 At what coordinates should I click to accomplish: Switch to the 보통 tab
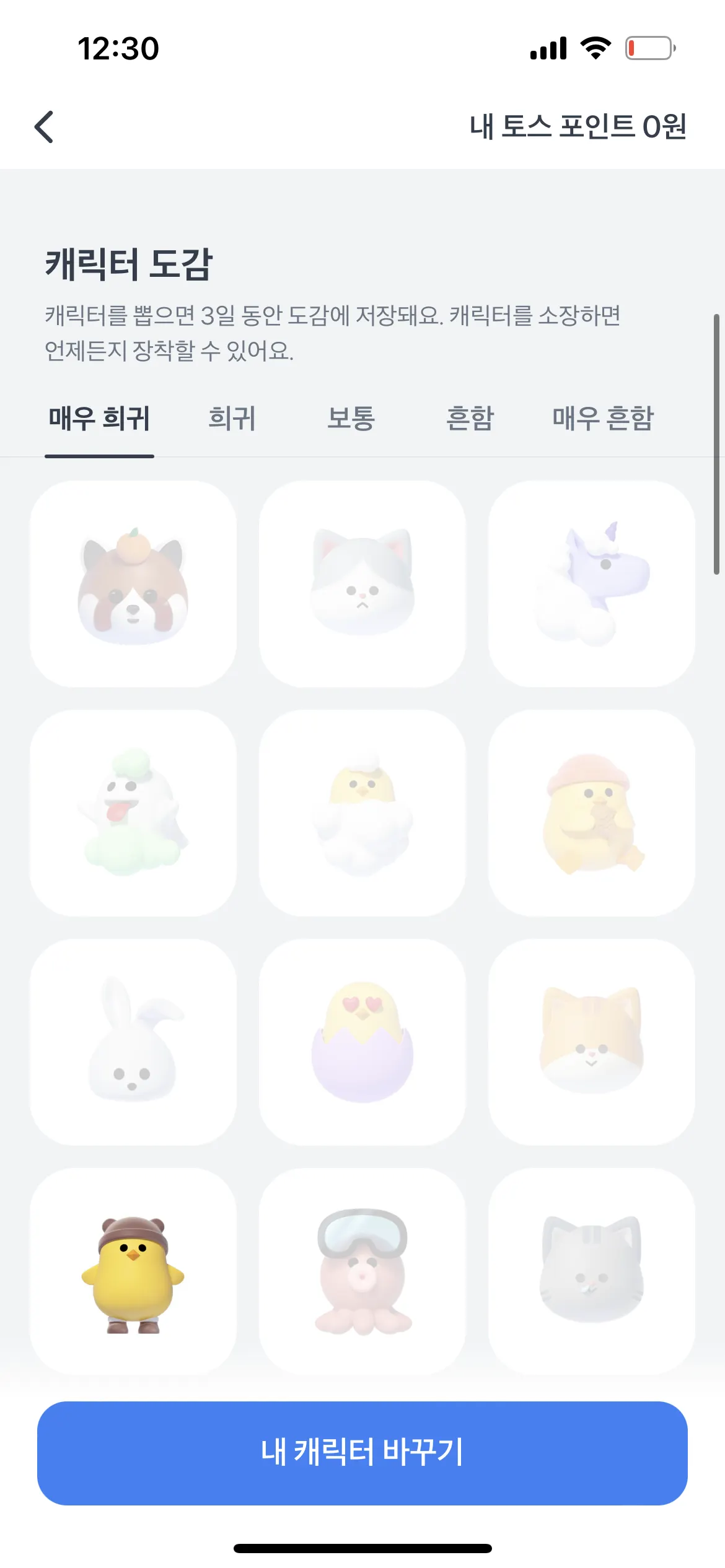[351, 419]
